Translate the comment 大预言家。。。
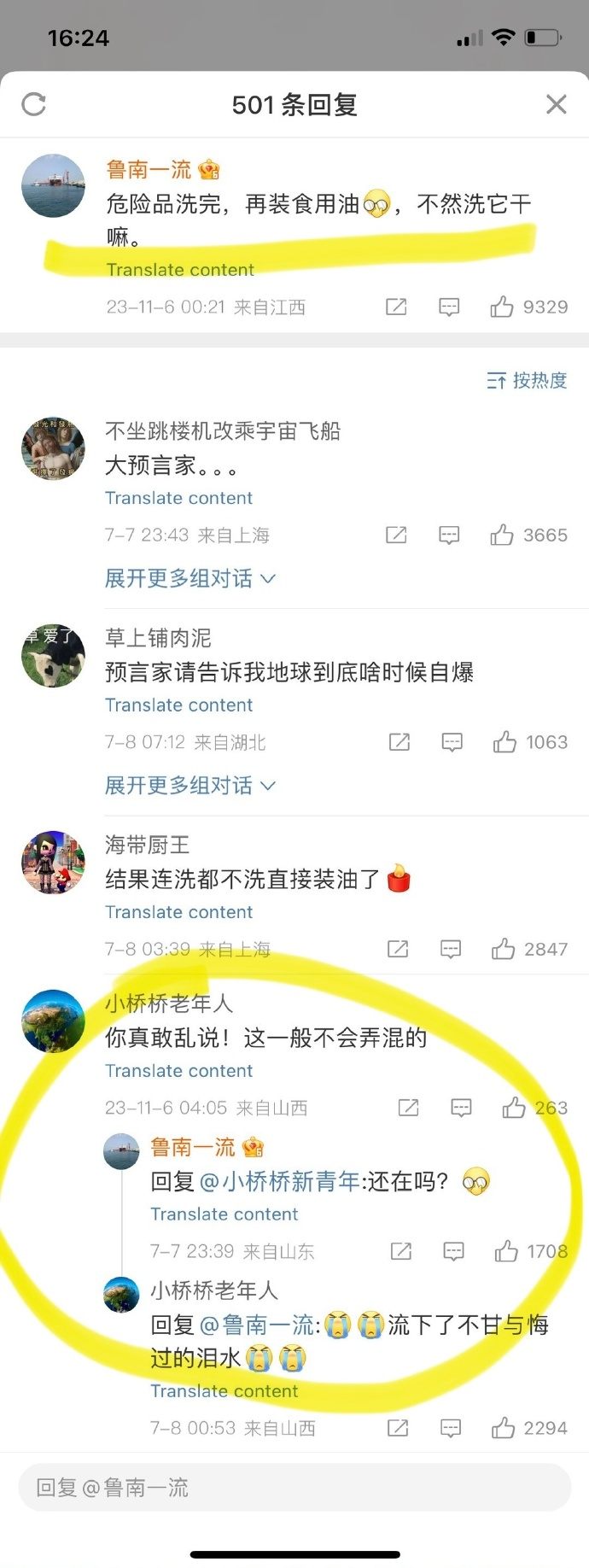589x1568 pixels. pos(178,498)
